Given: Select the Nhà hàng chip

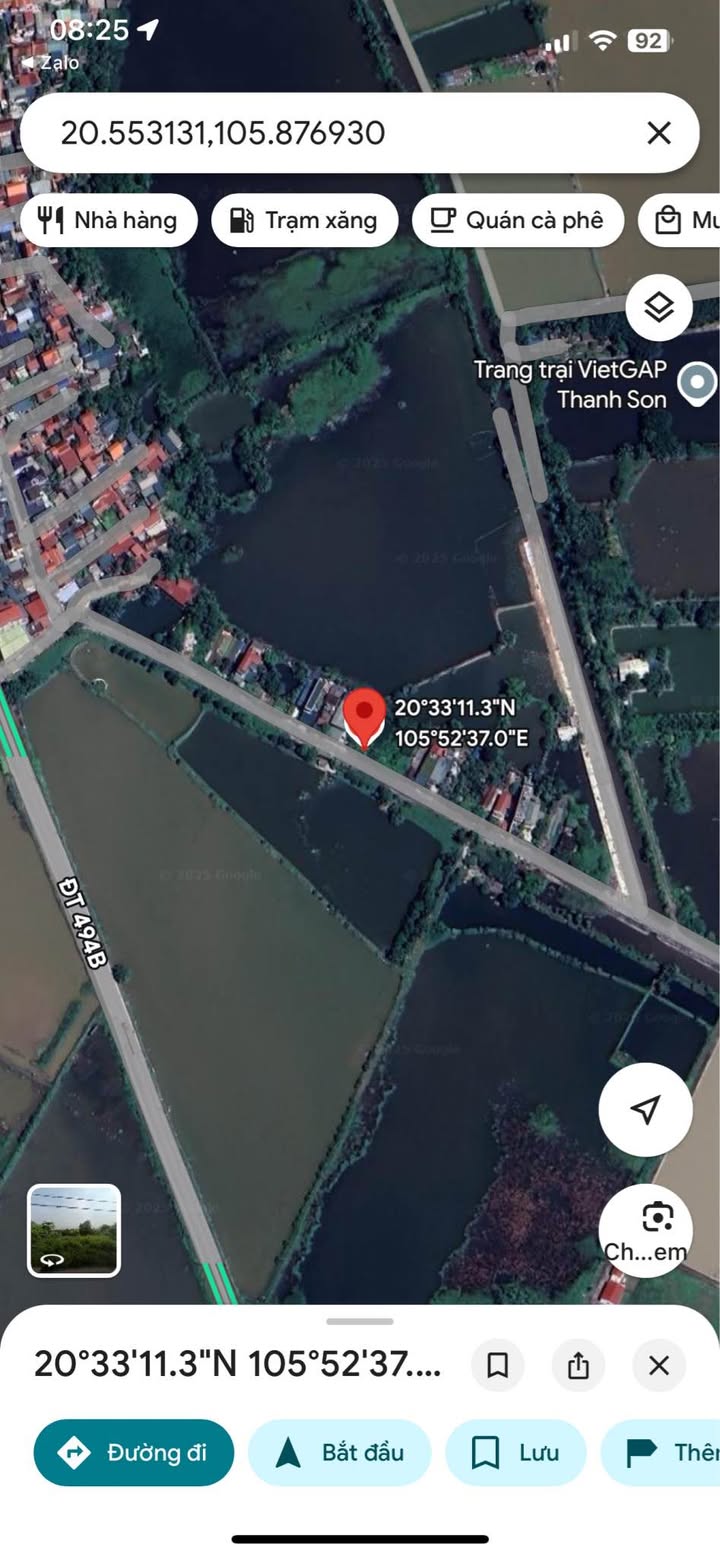Looking at the screenshot, I should click(109, 220).
